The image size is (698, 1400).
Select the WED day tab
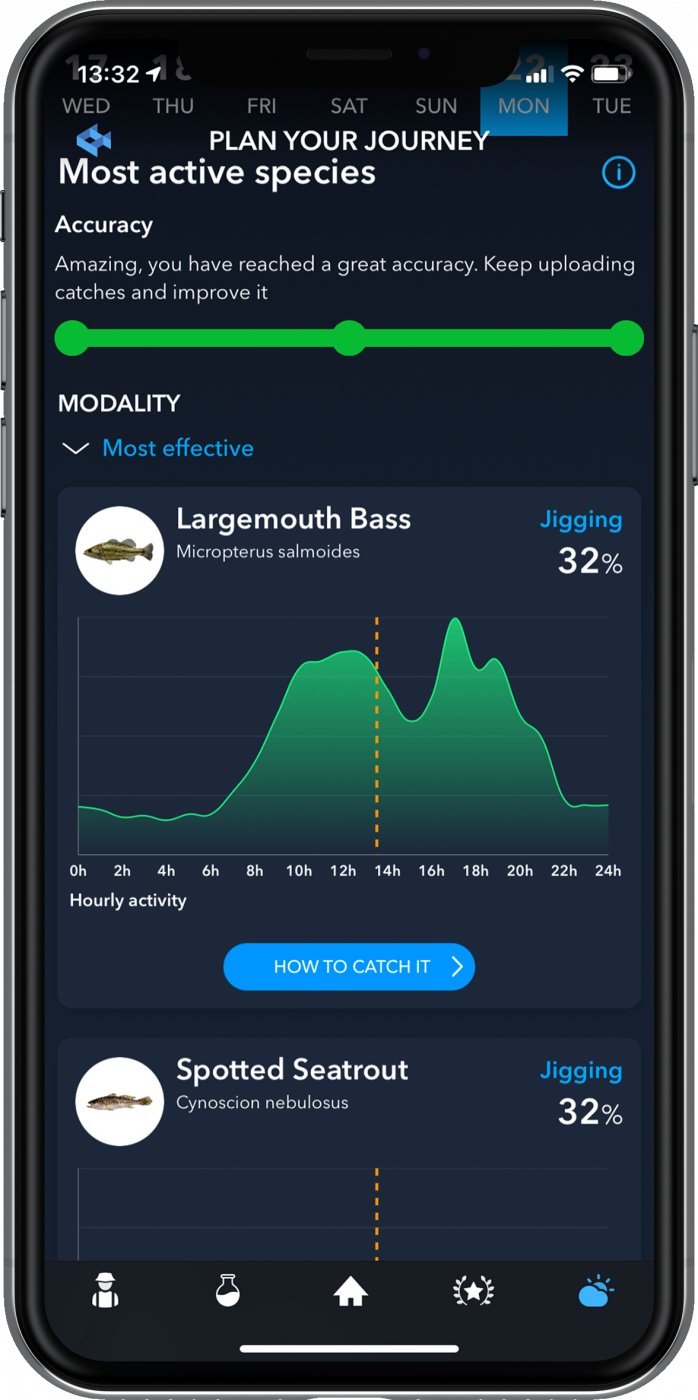[x=86, y=106]
